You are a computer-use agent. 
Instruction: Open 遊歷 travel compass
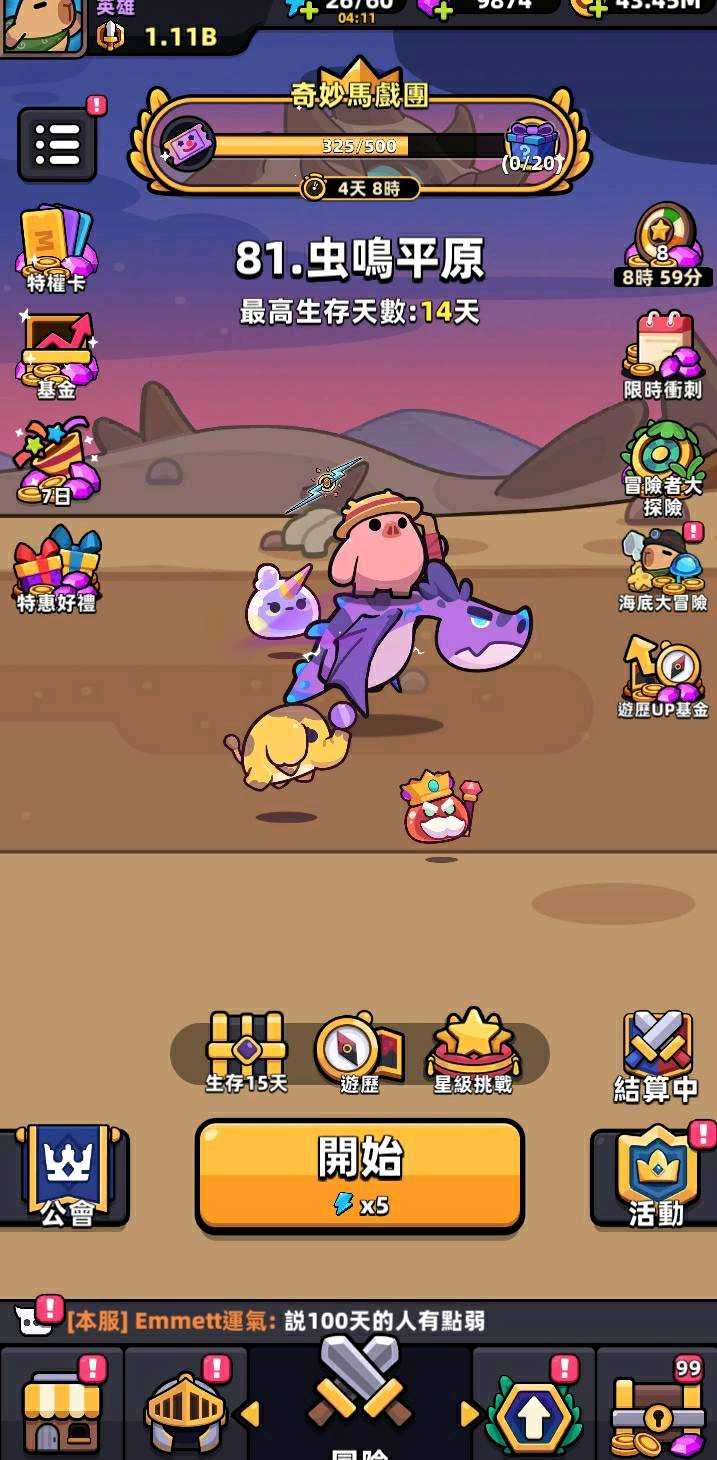[359, 1052]
